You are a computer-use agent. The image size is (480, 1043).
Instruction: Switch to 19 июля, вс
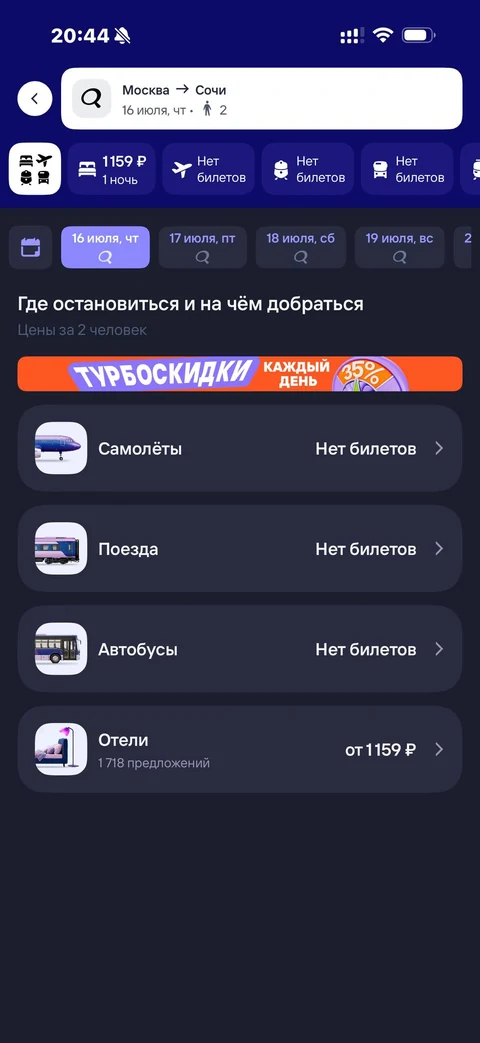(x=400, y=247)
